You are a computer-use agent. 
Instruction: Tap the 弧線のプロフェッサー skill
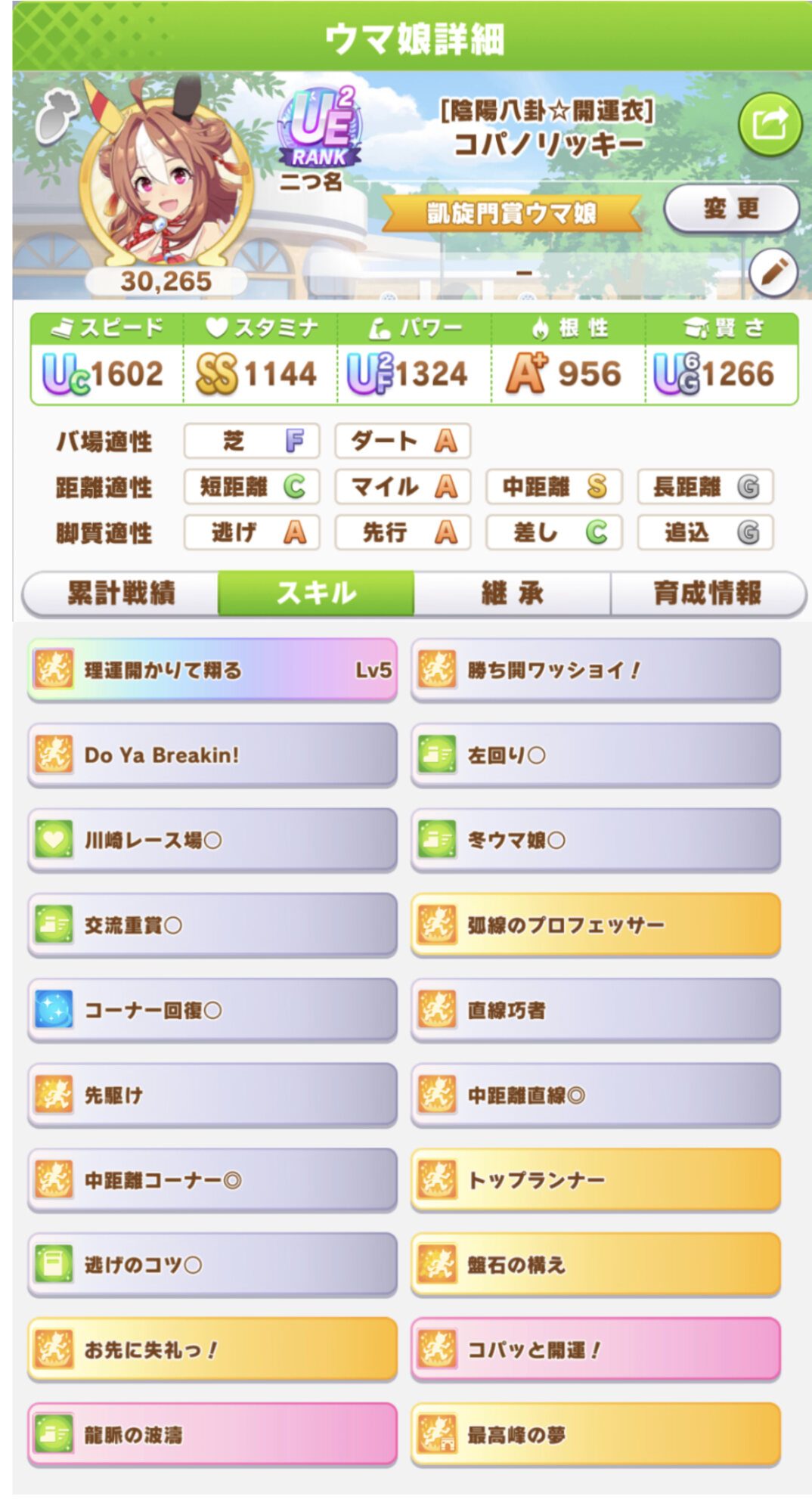point(596,925)
